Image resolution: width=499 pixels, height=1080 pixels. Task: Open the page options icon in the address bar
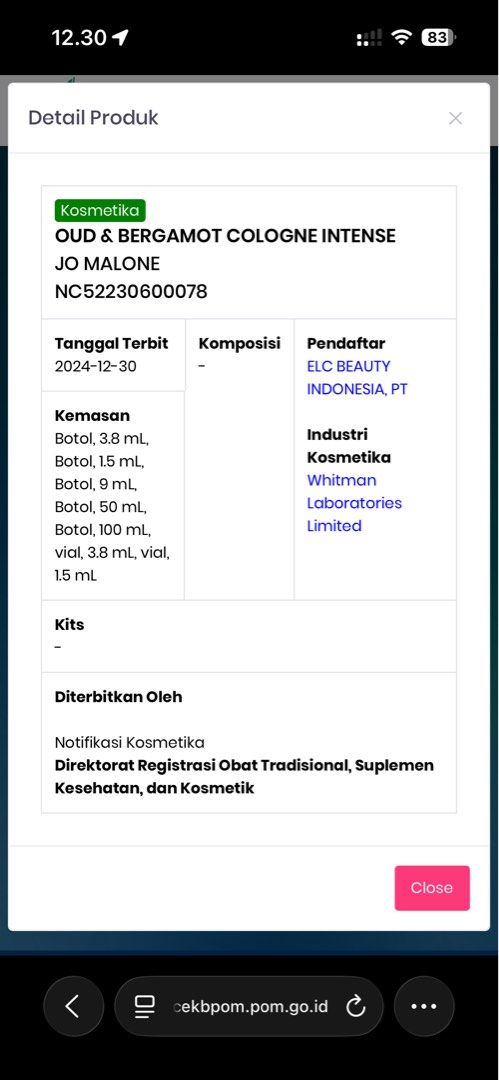(145, 1007)
